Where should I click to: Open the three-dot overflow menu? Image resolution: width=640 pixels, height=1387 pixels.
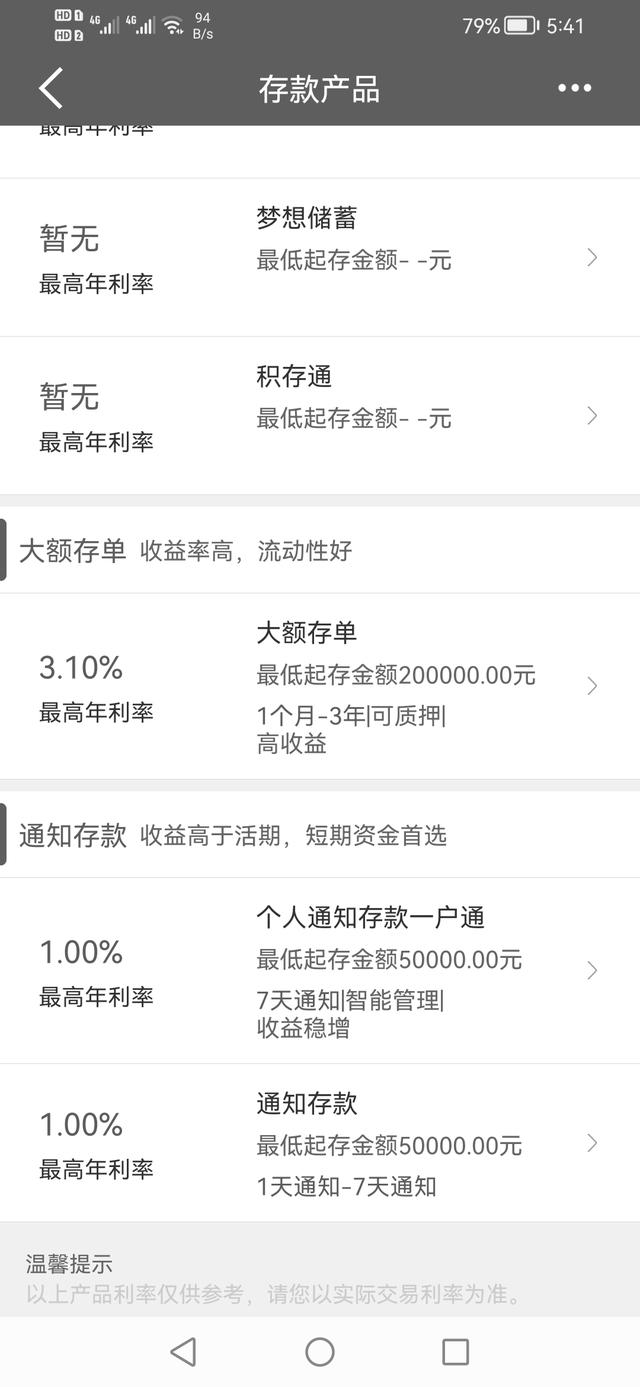click(x=574, y=88)
